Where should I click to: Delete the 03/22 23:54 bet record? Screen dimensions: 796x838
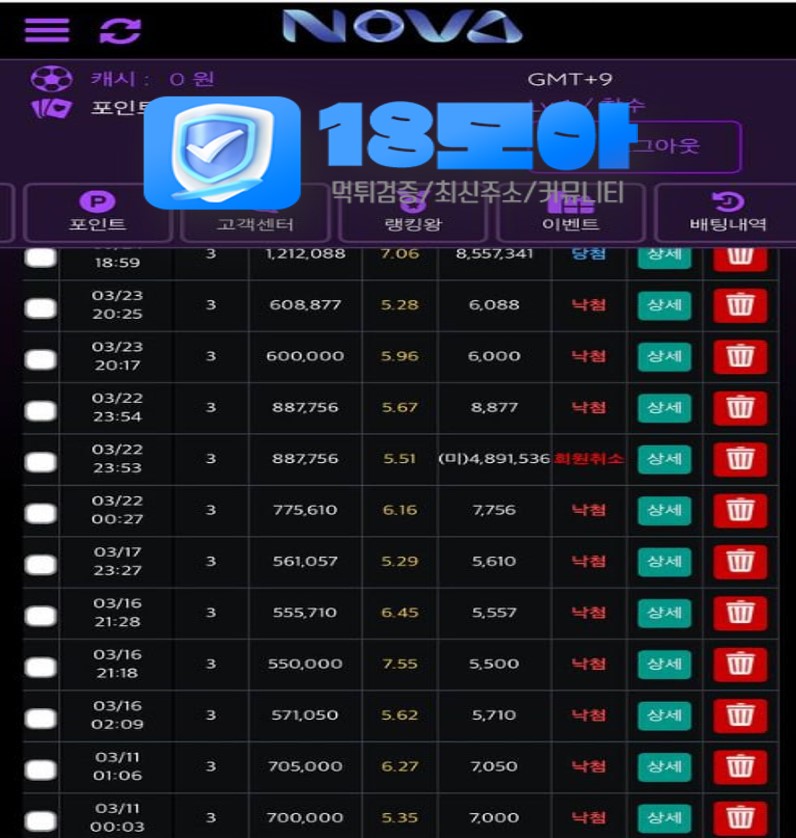point(739,408)
